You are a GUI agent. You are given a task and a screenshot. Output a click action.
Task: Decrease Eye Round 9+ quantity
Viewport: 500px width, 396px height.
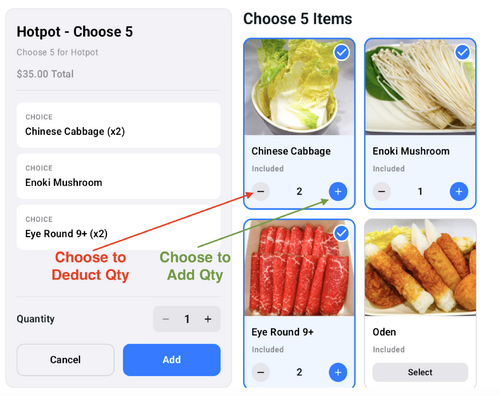261,372
